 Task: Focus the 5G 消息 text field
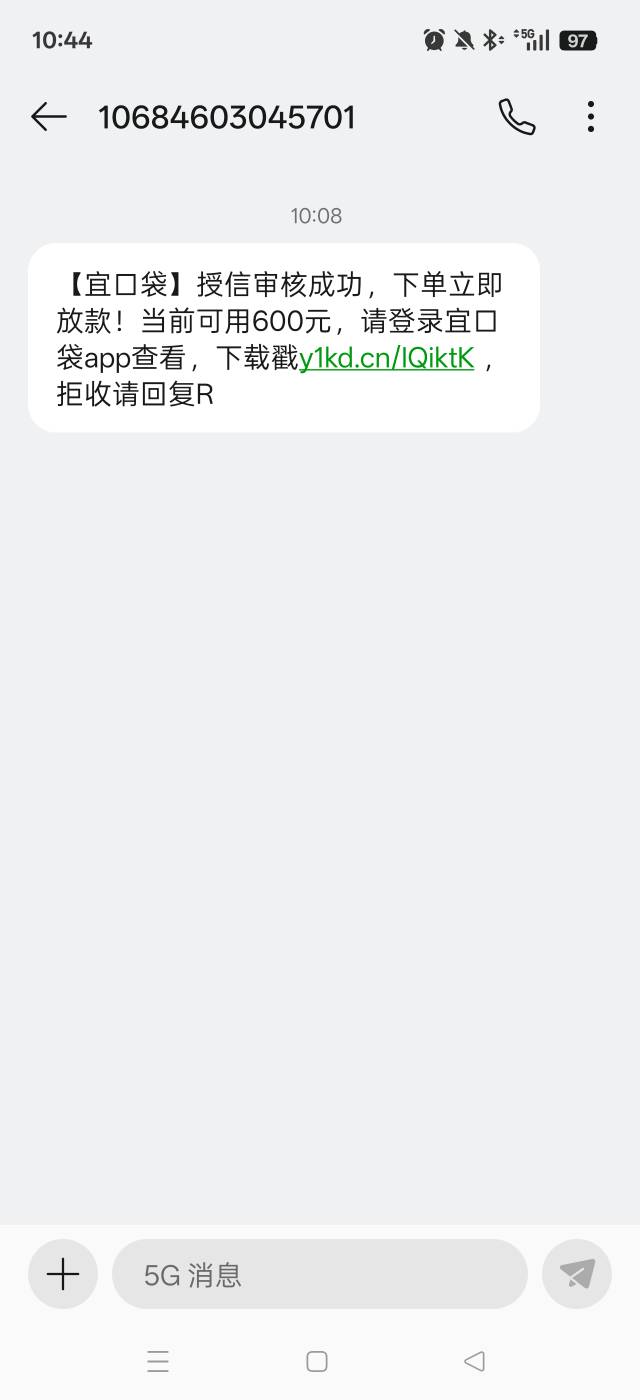319,1274
